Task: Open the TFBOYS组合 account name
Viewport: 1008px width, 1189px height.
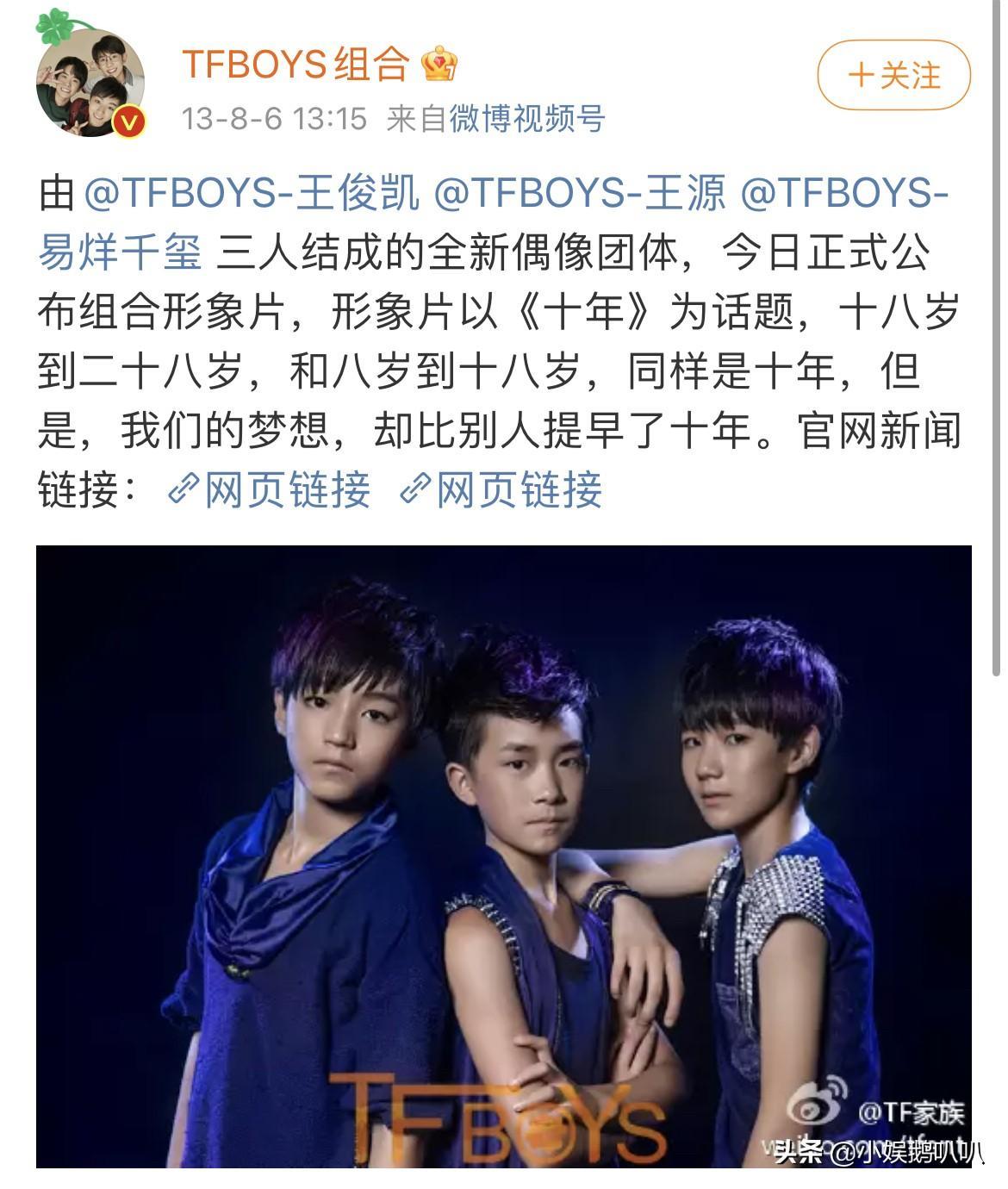Action: point(295,65)
